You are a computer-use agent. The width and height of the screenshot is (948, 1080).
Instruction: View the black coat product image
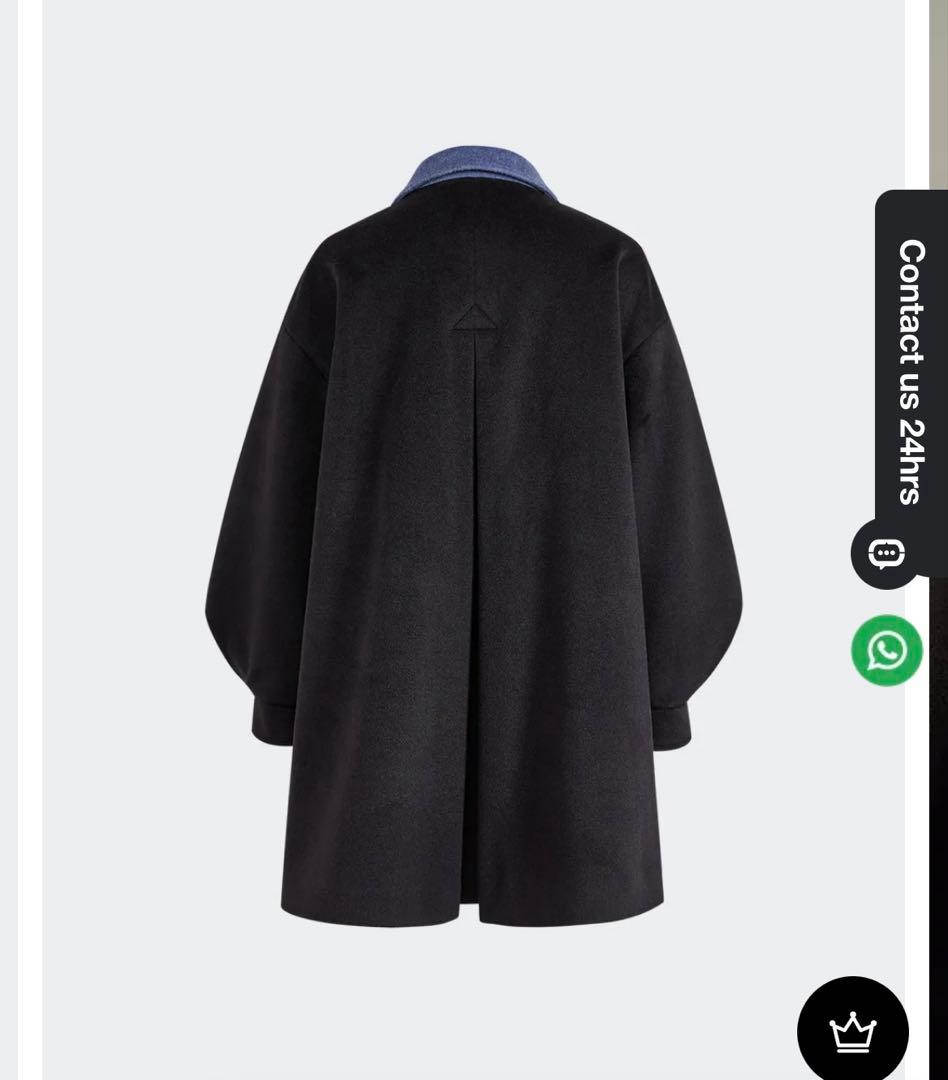(473, 540)
